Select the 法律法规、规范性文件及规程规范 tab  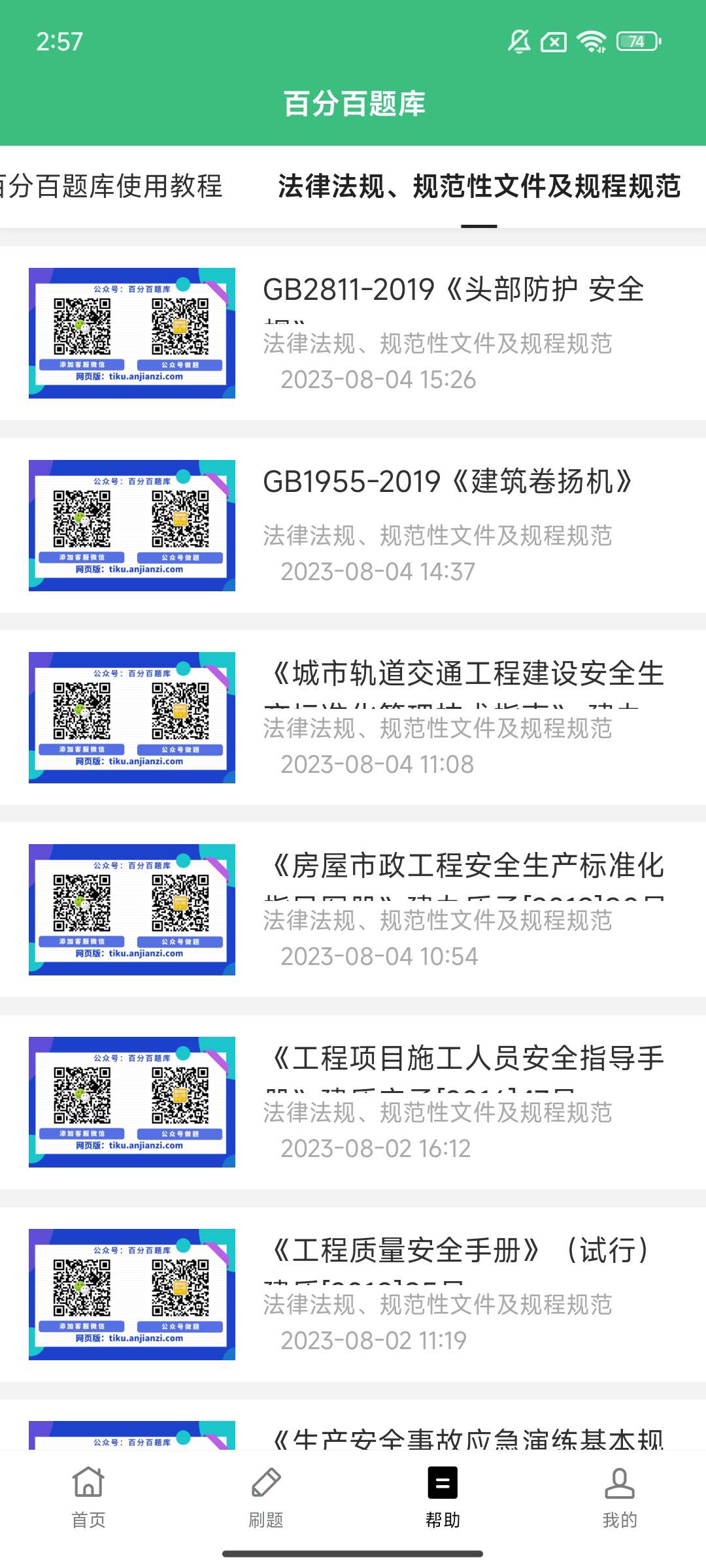(x=479, y=186)
